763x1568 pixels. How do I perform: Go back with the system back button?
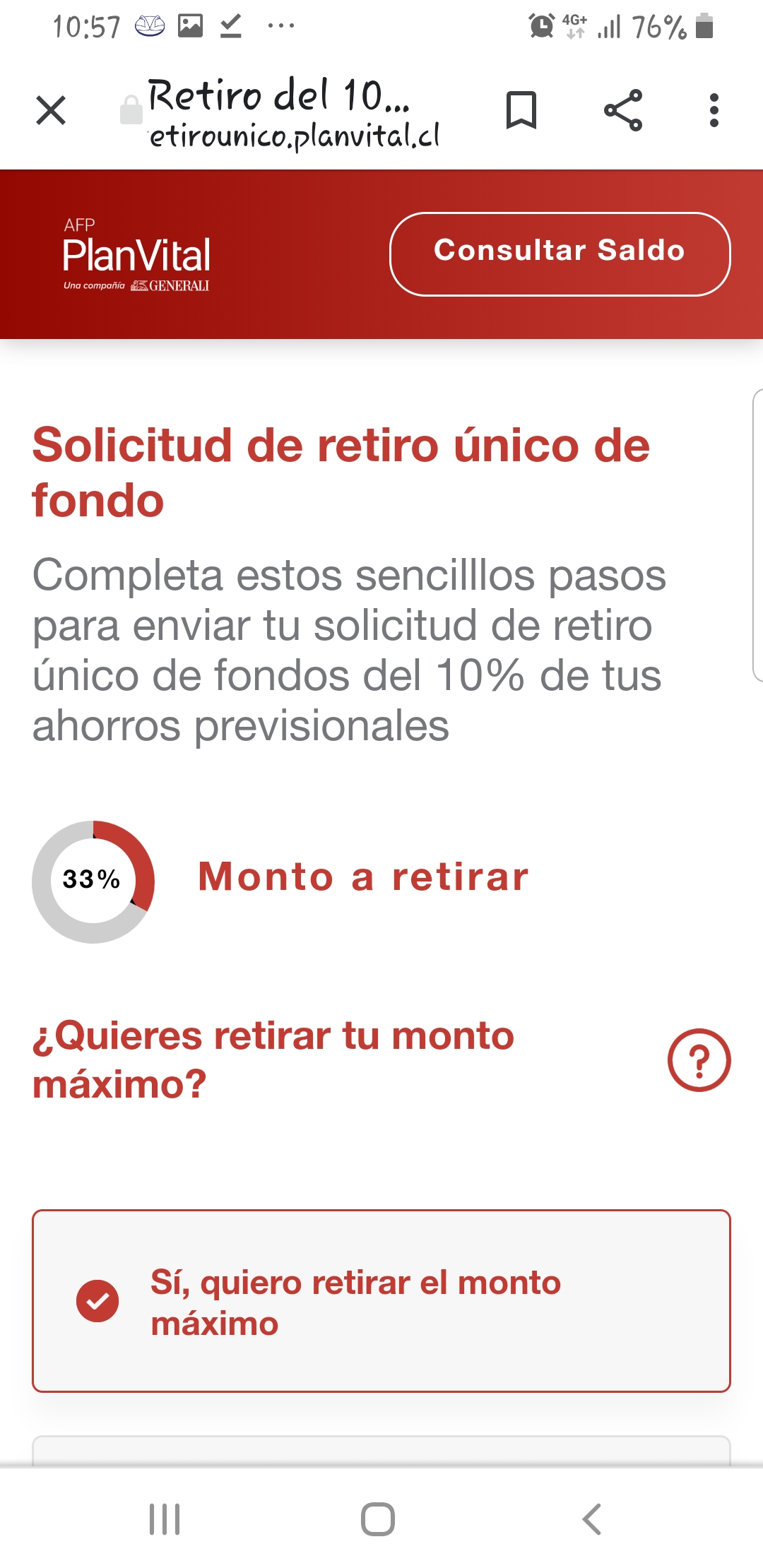click(x=591, y=1519)
